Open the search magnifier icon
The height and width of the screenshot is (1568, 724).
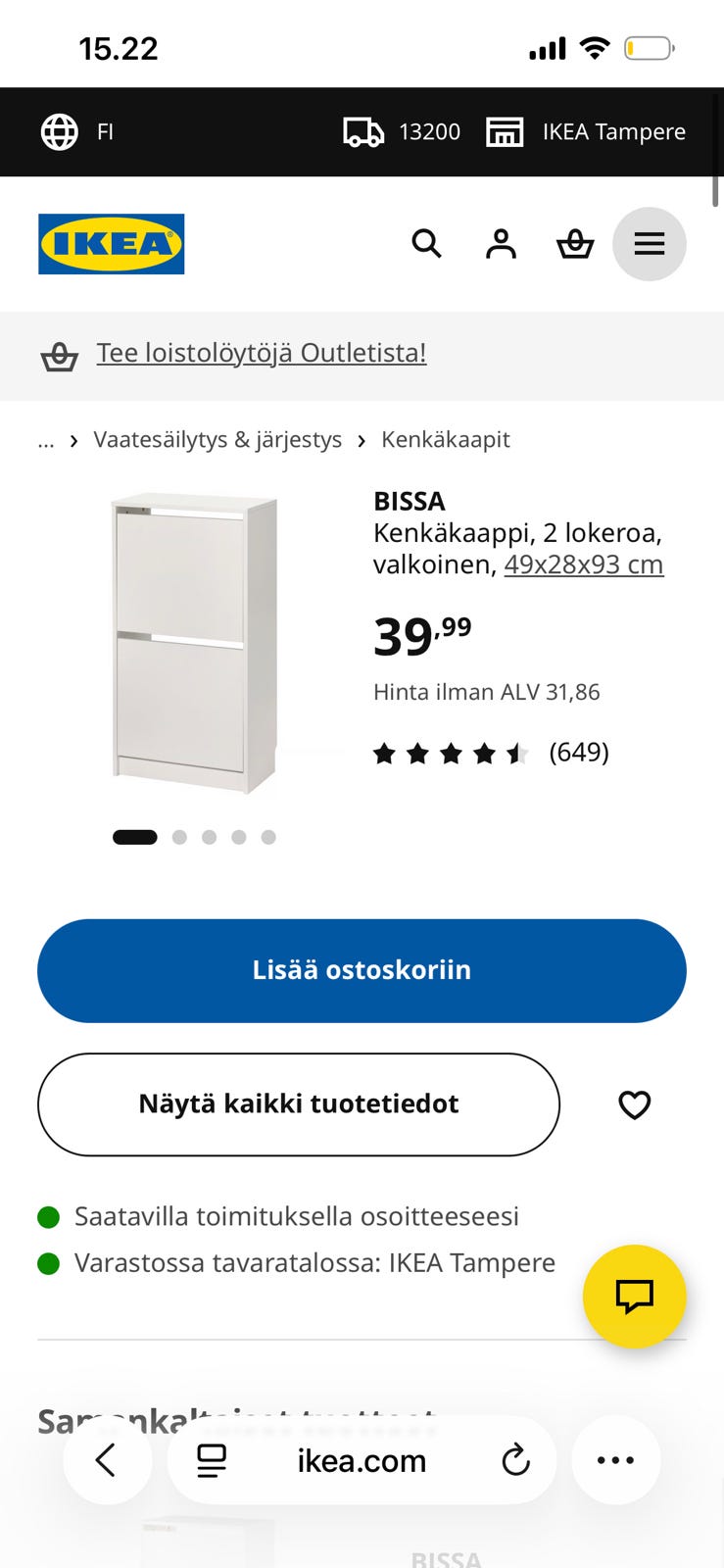coord(426,243)
